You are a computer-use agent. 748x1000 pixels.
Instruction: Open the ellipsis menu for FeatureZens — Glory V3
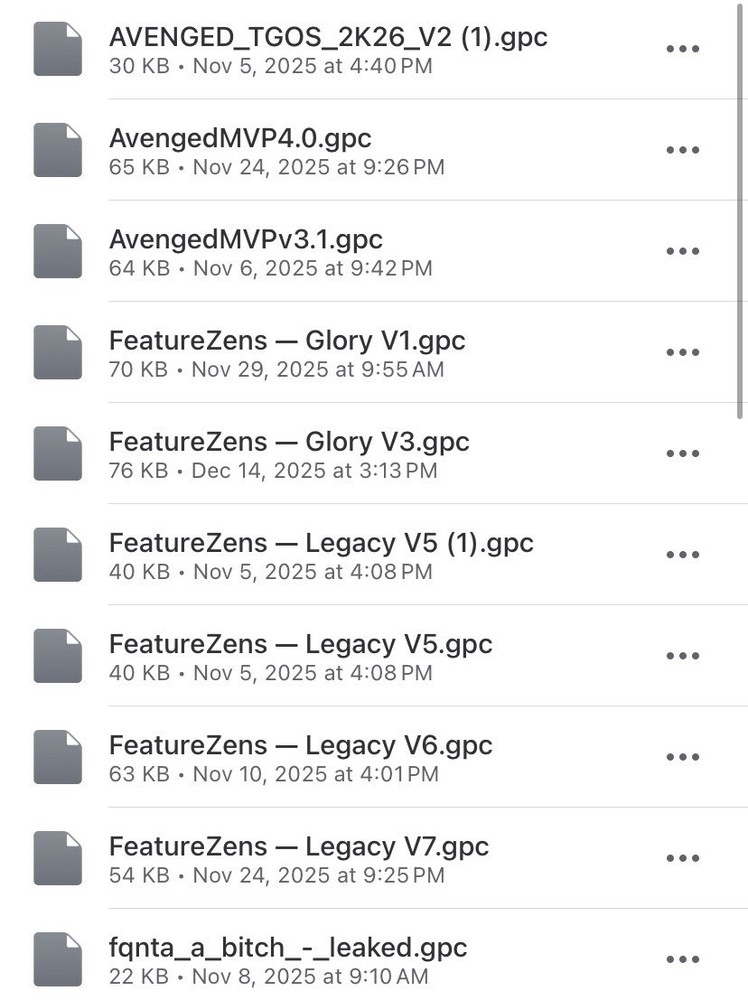683,452
